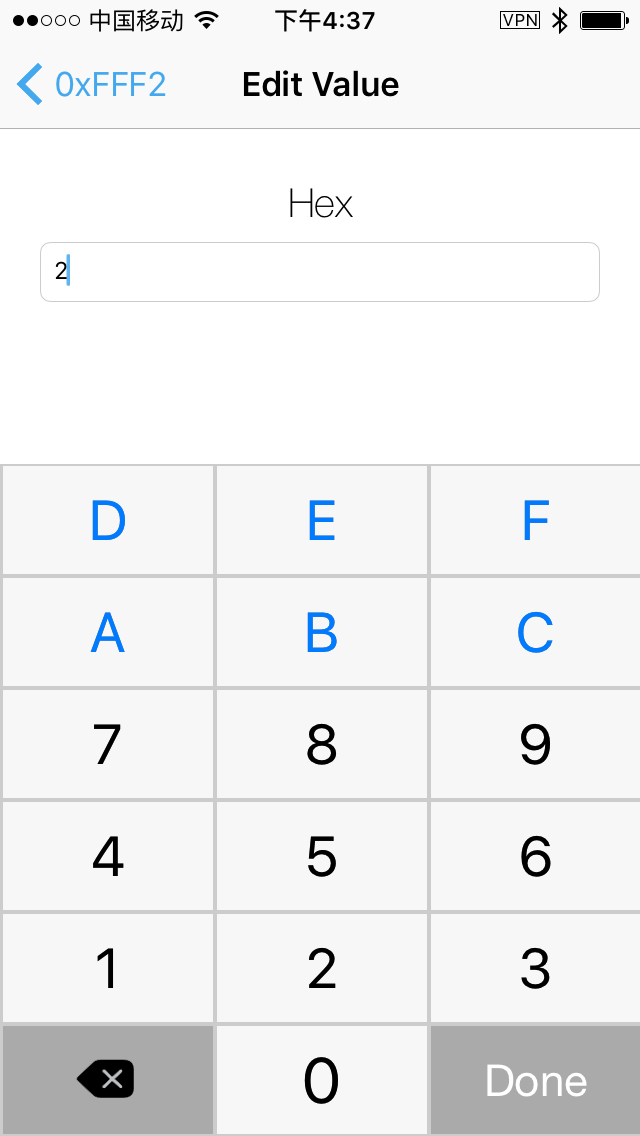
Task: Enter hex digit D
Action: tap(108, 521)
